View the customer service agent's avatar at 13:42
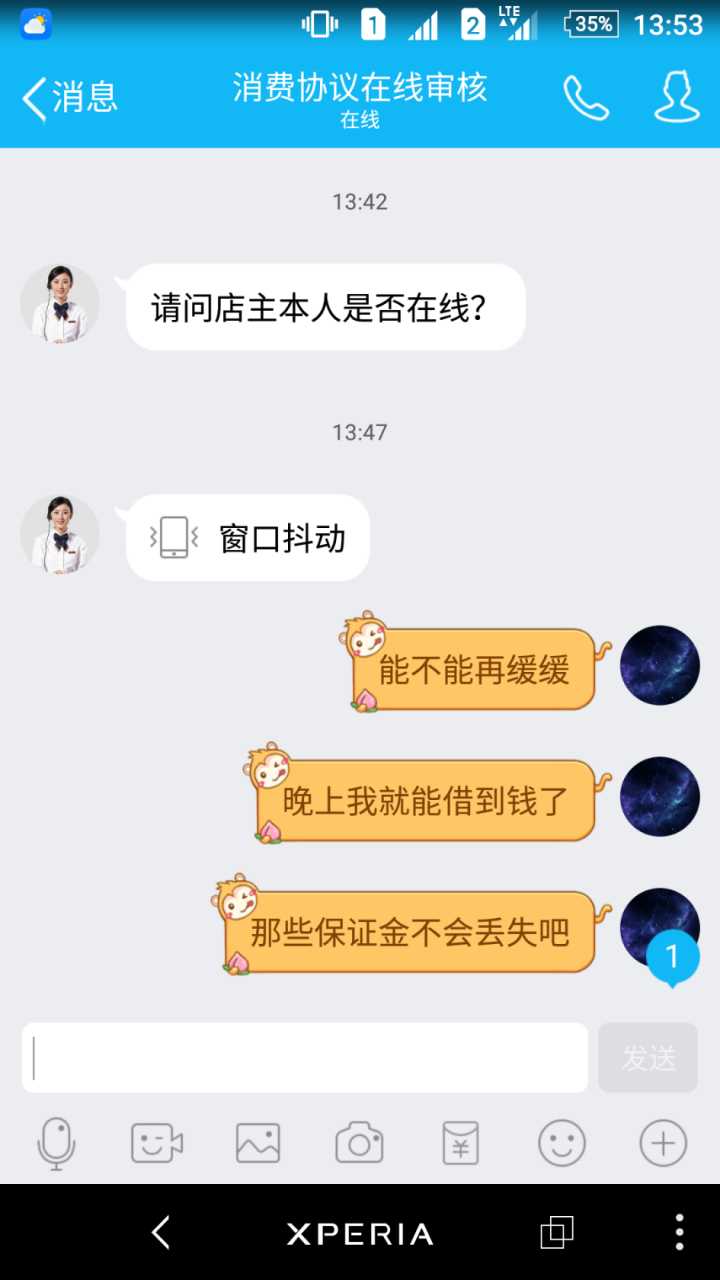The height and width of the screenshot is (1280, 720). [x=60, y=304]
